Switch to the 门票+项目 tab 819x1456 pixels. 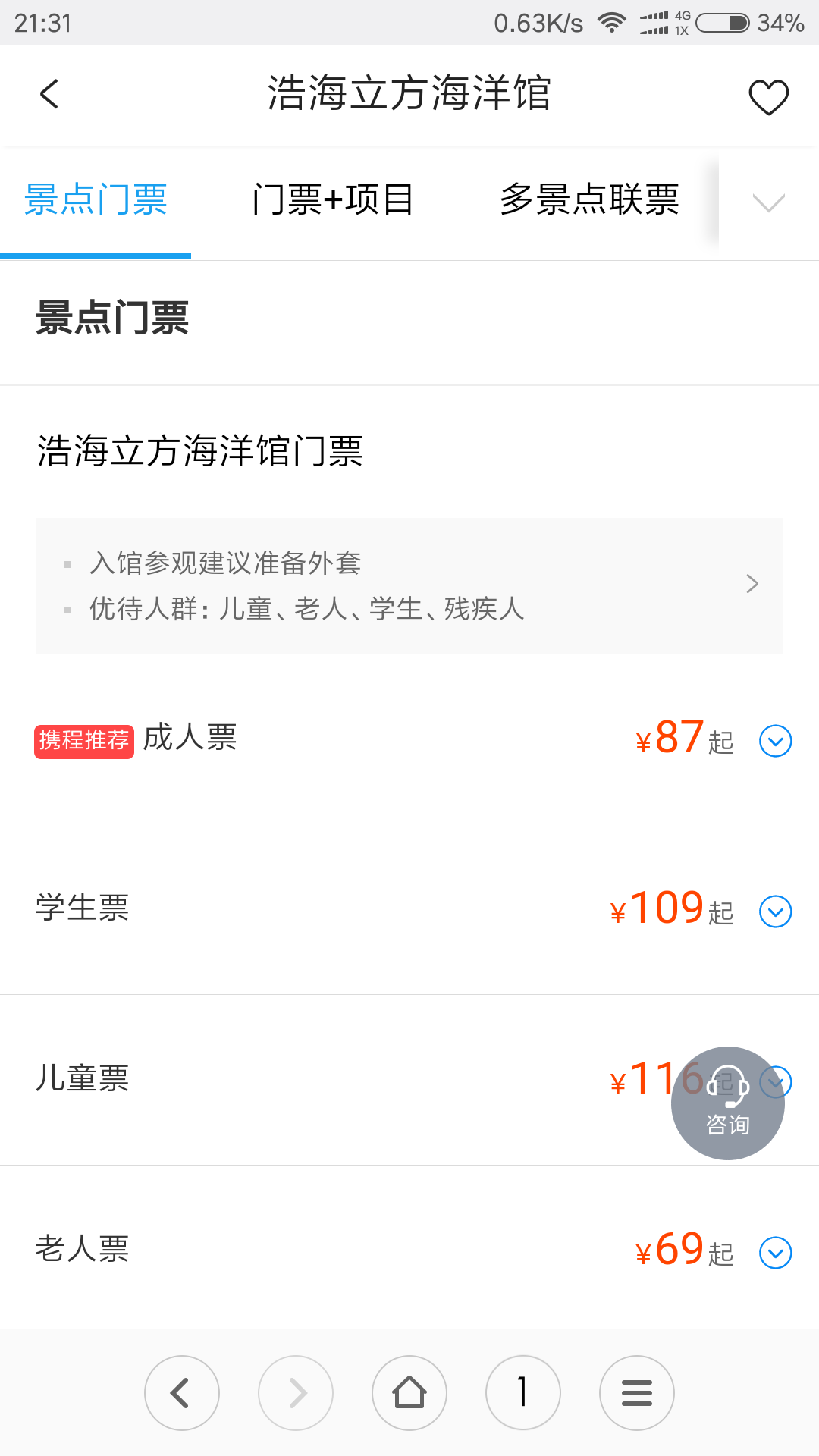(332, 200)
